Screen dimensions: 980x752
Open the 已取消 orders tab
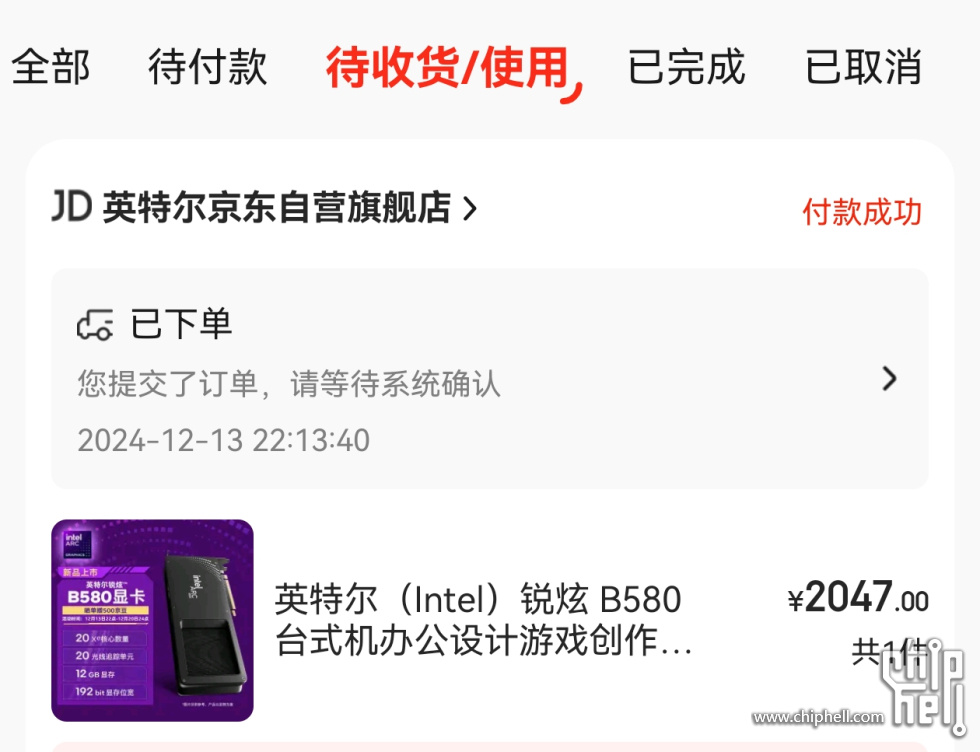(x=863, y=68)
